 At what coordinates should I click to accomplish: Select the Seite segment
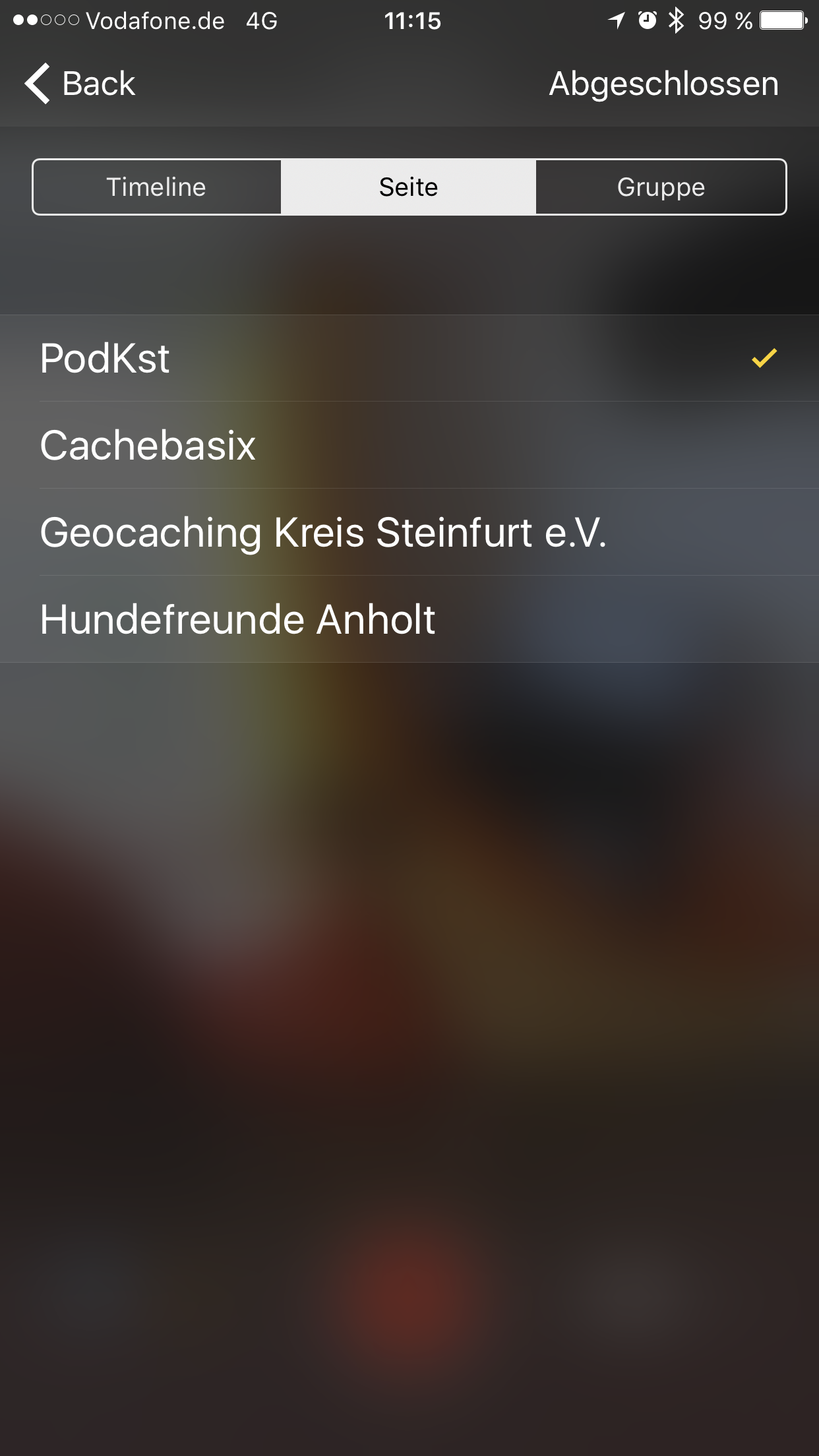click(x=409, y=187)
